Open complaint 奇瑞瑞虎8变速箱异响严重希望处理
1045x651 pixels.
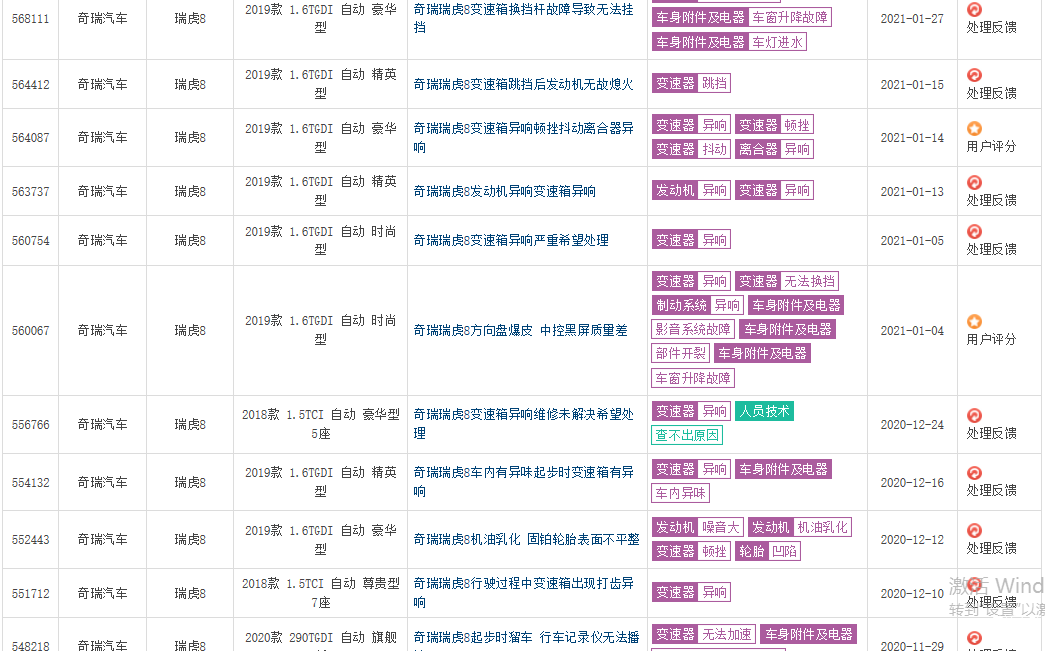pyautogui.click(x=511, y=240)
